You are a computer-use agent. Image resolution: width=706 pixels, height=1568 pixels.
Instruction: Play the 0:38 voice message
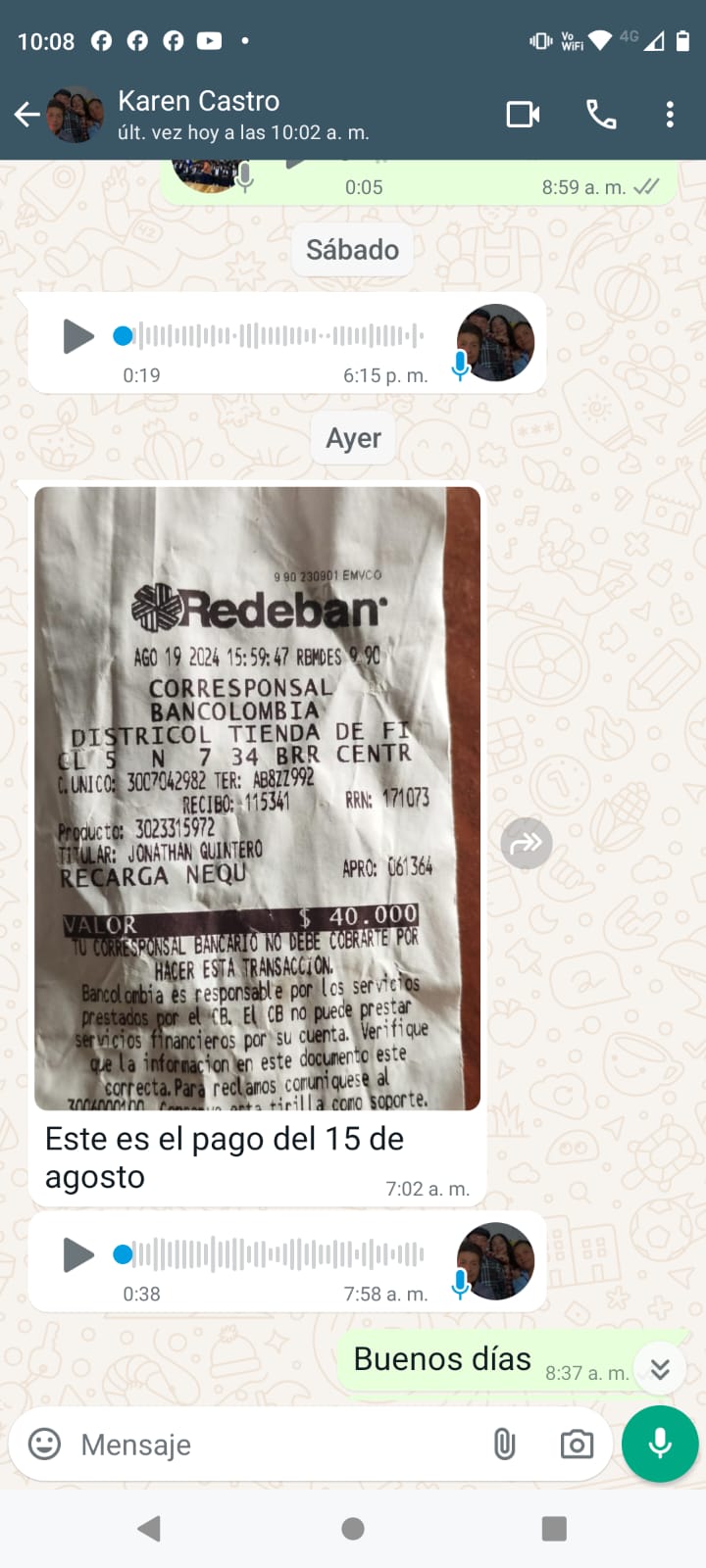[x=77, y=1254]
